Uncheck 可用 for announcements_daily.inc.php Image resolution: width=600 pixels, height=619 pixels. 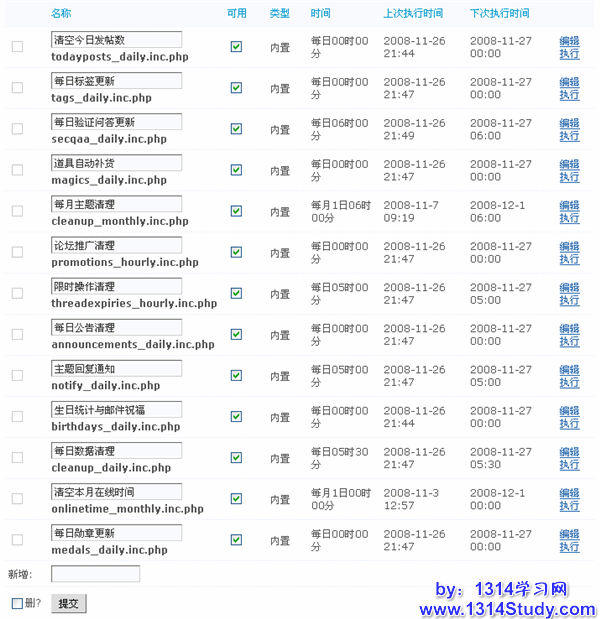tap(236, 334)
